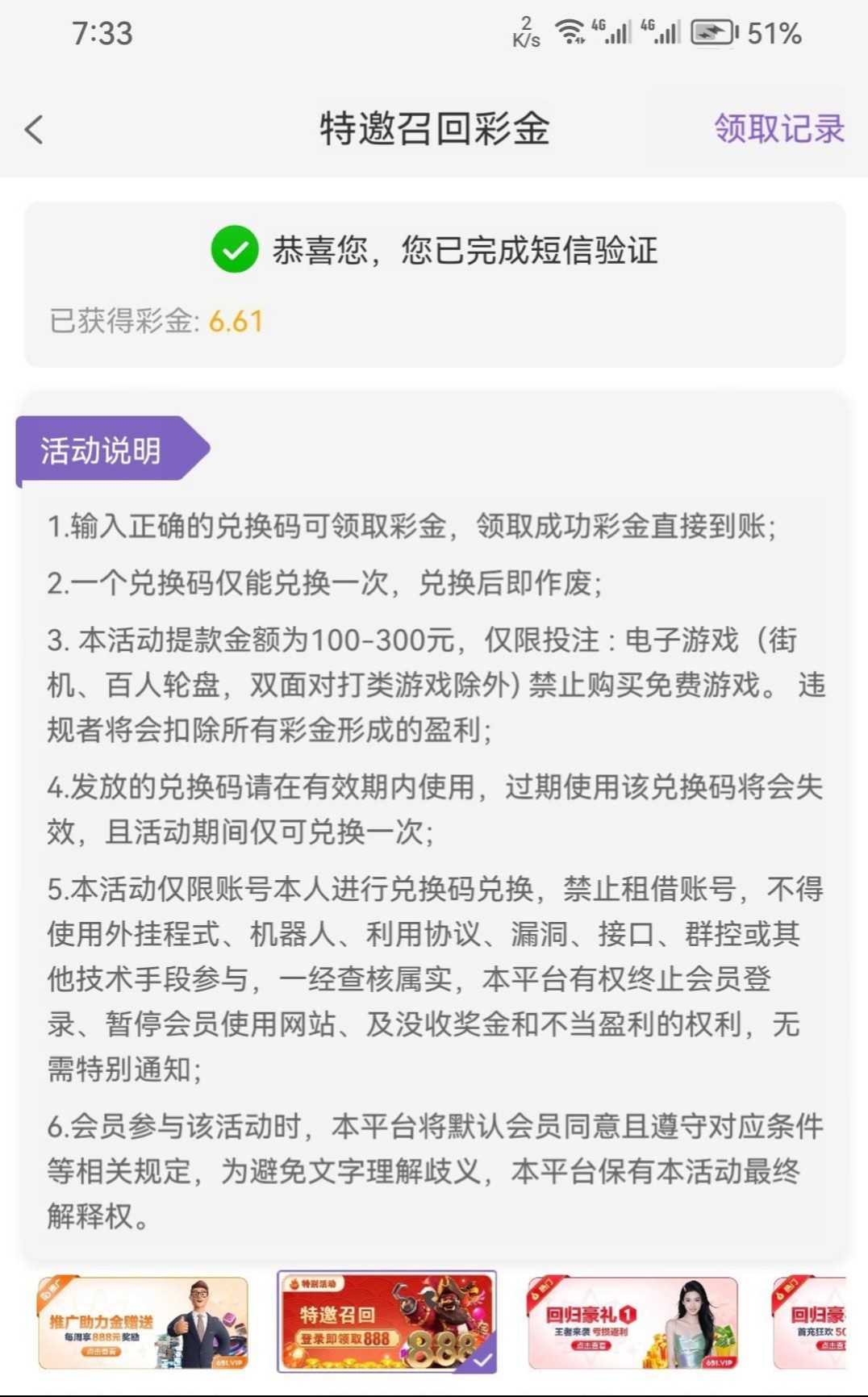Viewport: 868px width, 1397px height.
Task: Select the 特邀召回 888 activity banner
Action: [x=386, y=1323]
